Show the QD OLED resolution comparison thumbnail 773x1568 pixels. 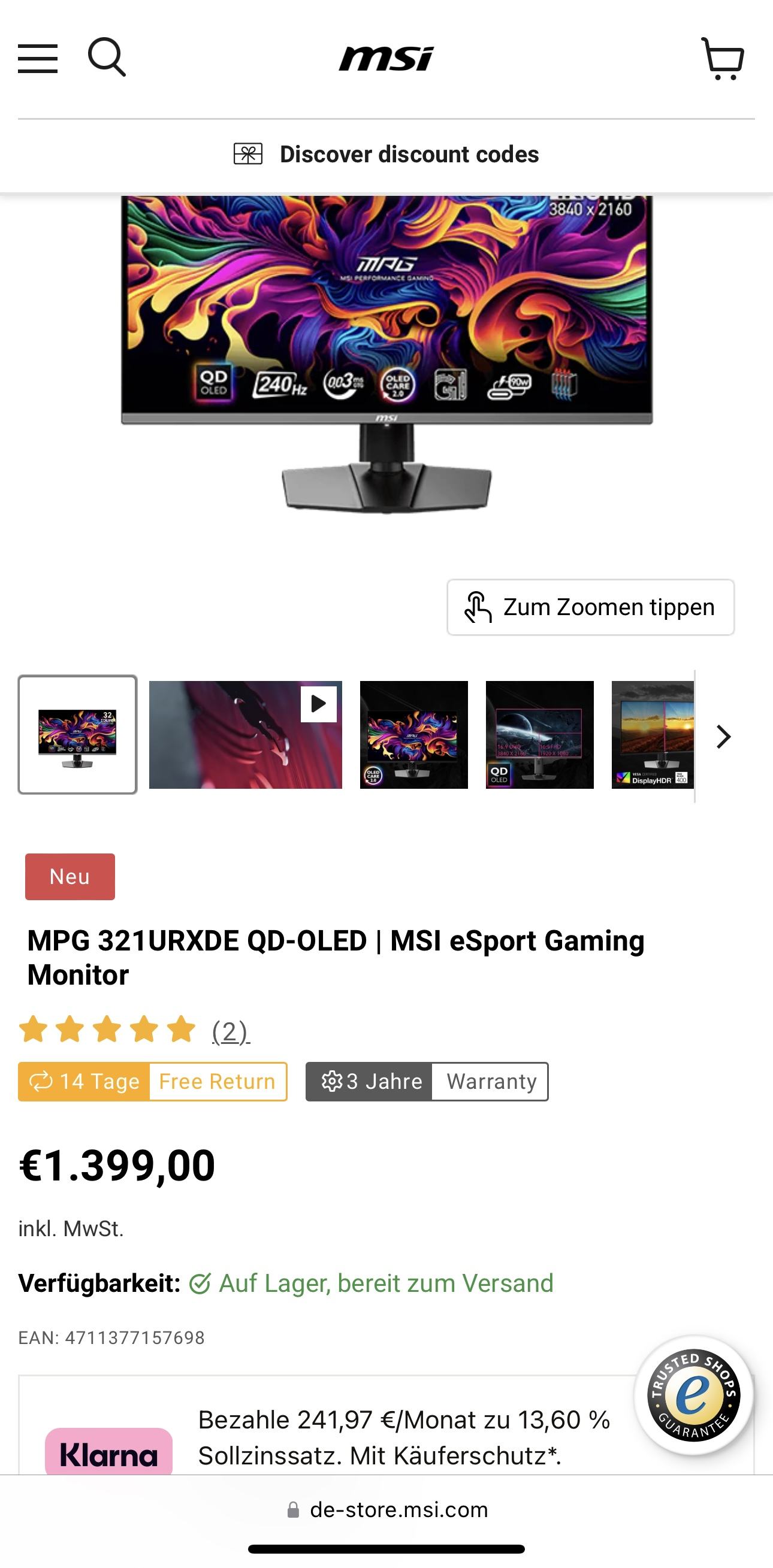click(x=540, y=735)
